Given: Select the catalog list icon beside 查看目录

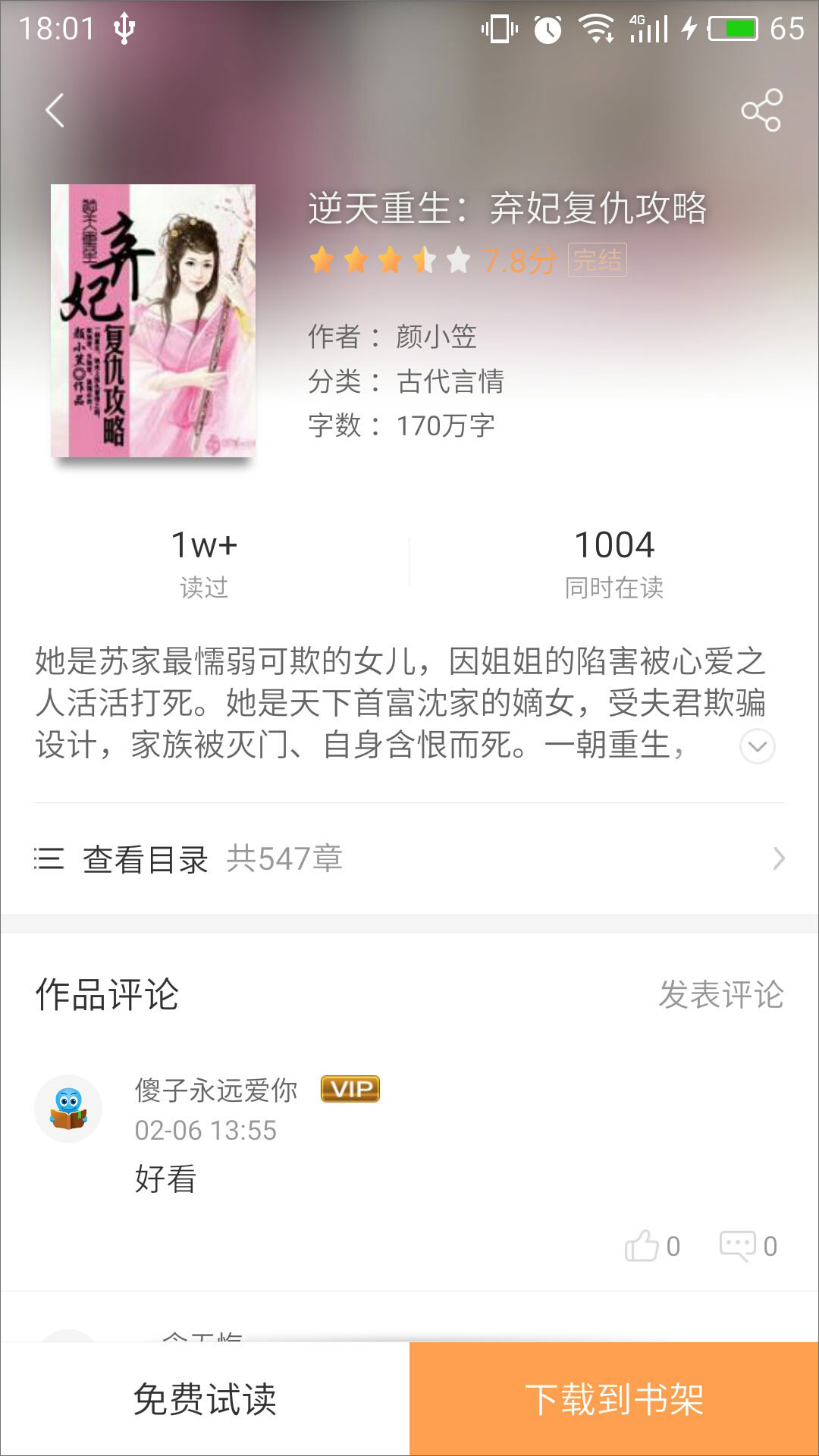Looking at the screenshot, I should pos(47,859).
